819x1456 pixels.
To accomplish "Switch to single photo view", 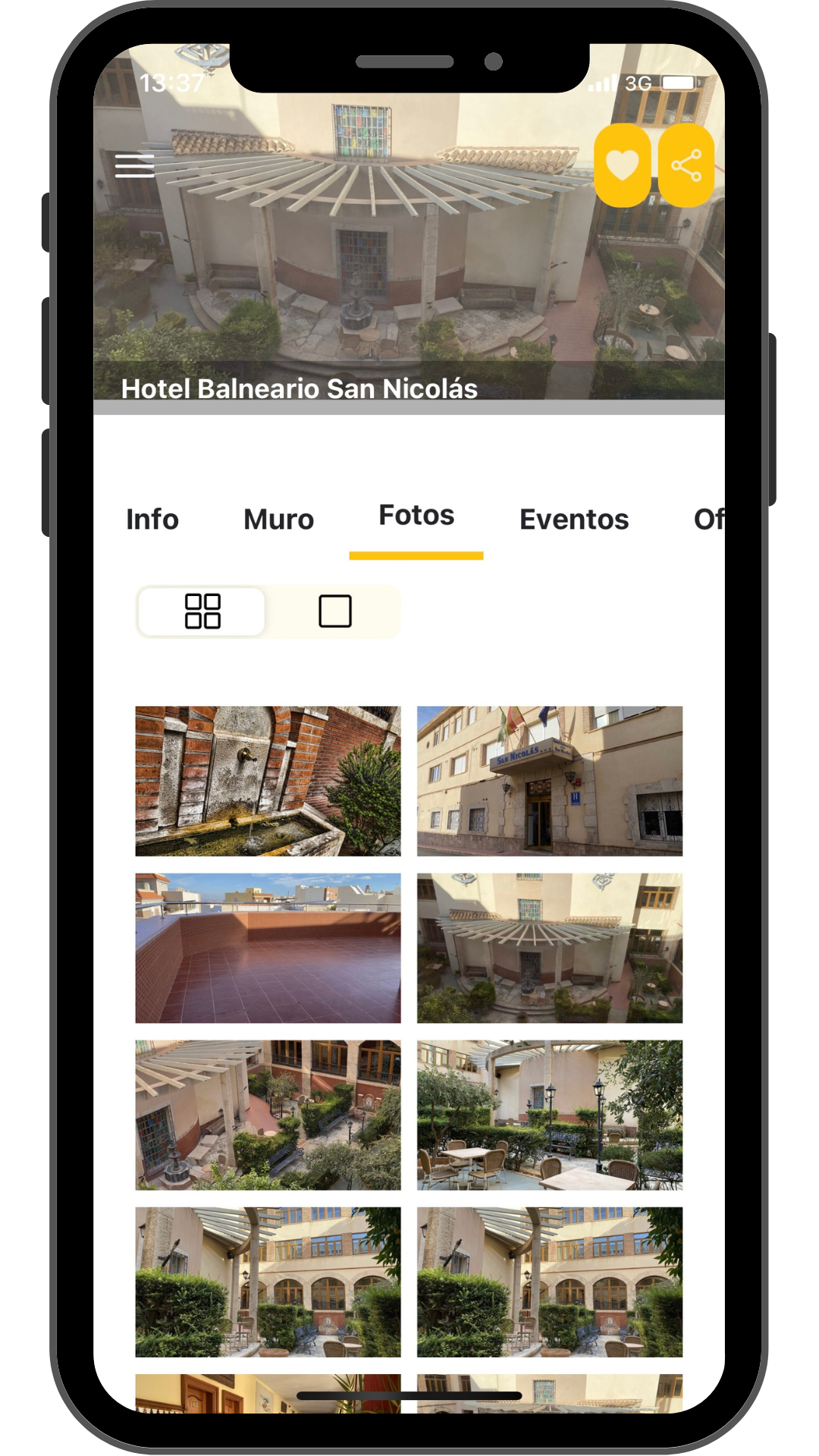I will (x=334, y=611).
